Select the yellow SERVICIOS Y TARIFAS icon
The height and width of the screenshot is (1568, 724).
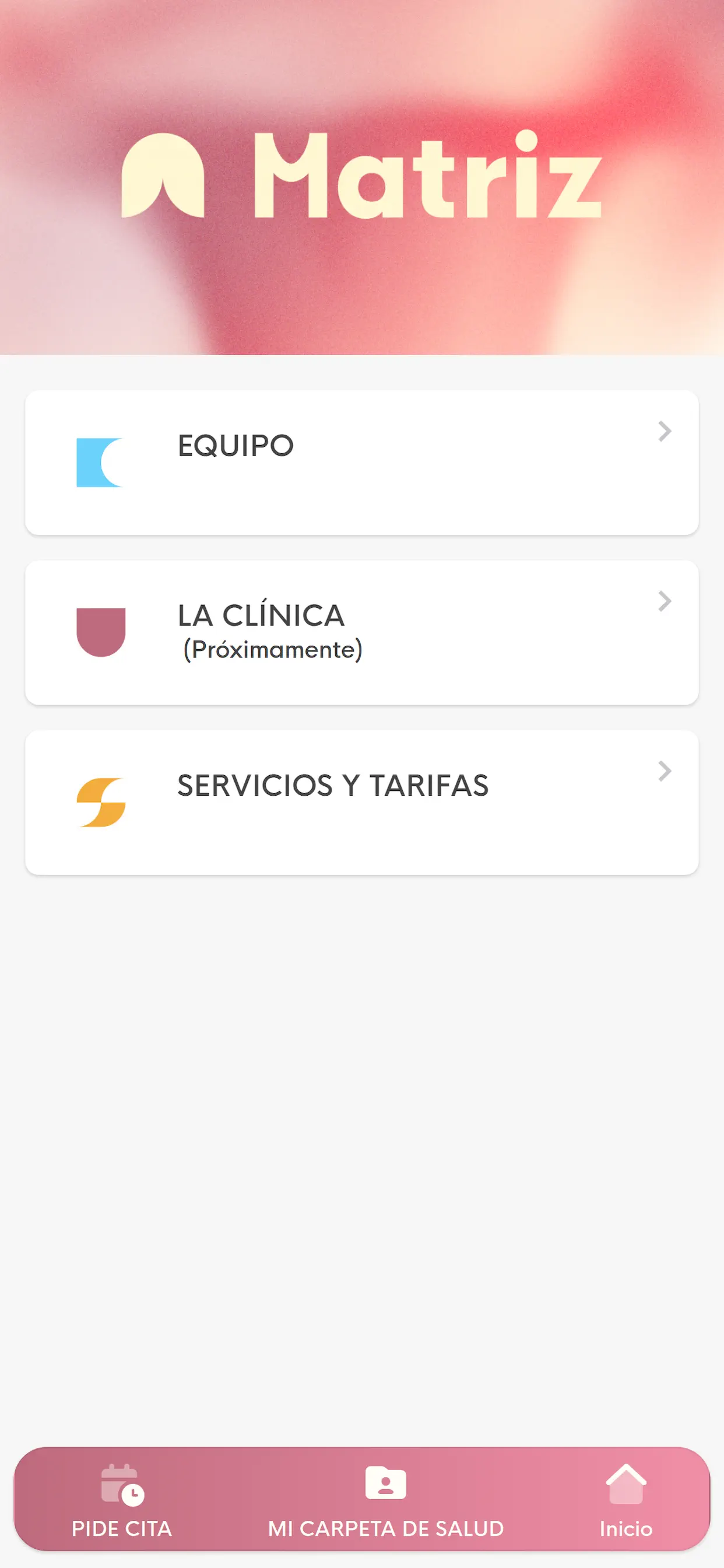click(101, 803)
